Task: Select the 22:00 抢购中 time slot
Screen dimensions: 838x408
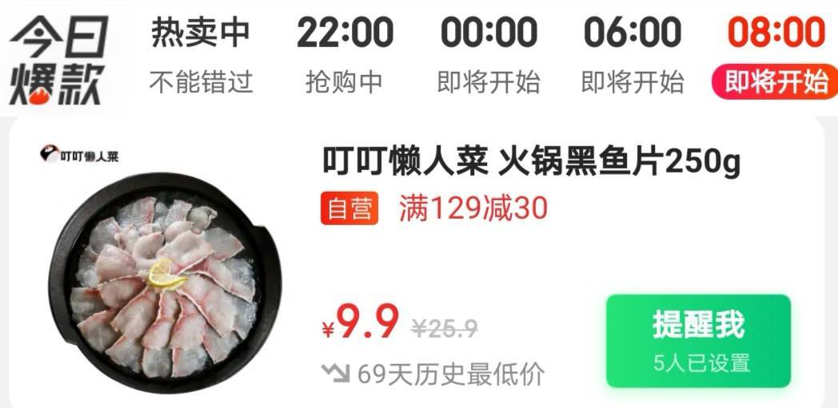Action: point(345,55)
